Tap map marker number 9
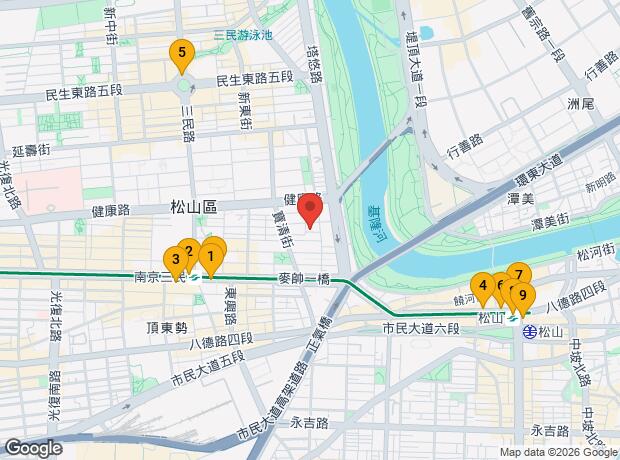This screenshot has width=620, height=460. 524,297
